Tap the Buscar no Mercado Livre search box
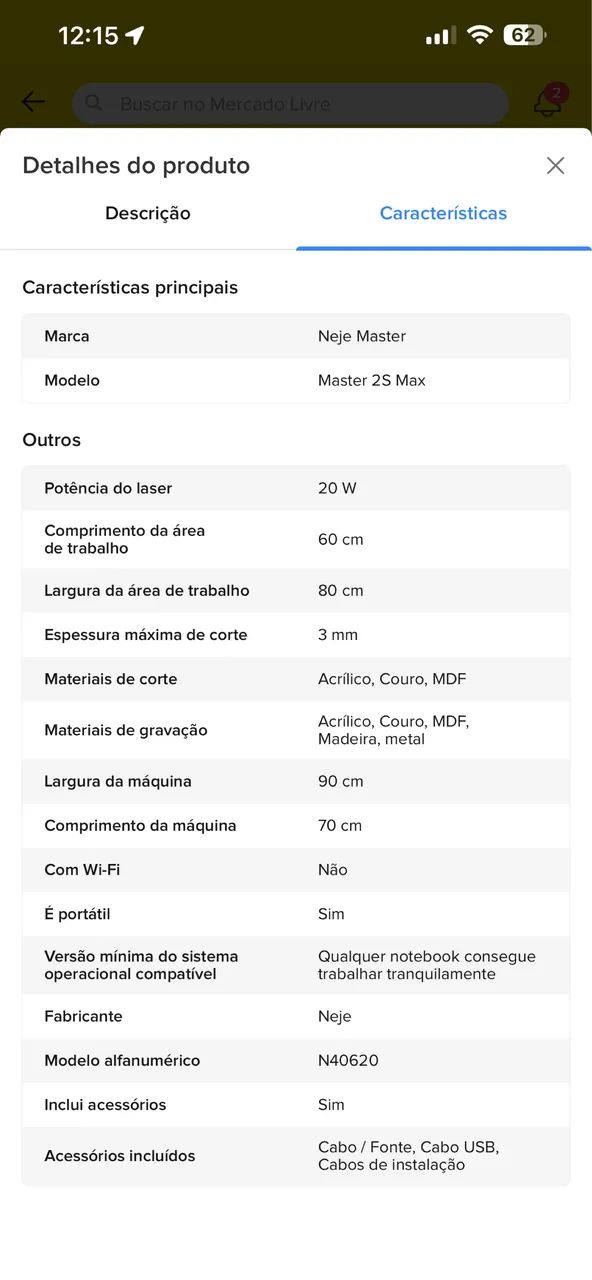Viewport: 592px width, 1280px height. (290, 104)
